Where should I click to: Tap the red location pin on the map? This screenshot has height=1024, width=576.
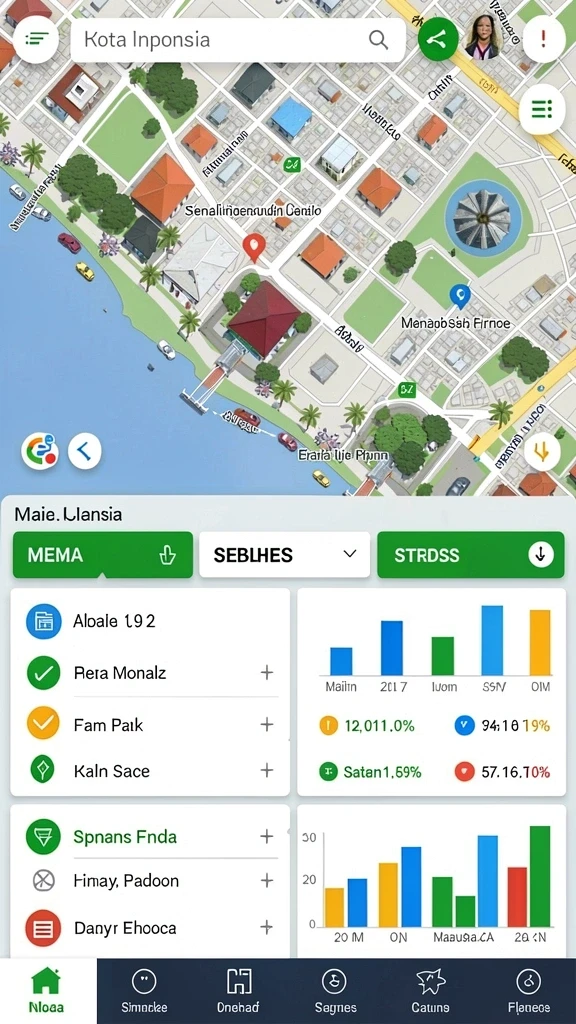(253, 247)
